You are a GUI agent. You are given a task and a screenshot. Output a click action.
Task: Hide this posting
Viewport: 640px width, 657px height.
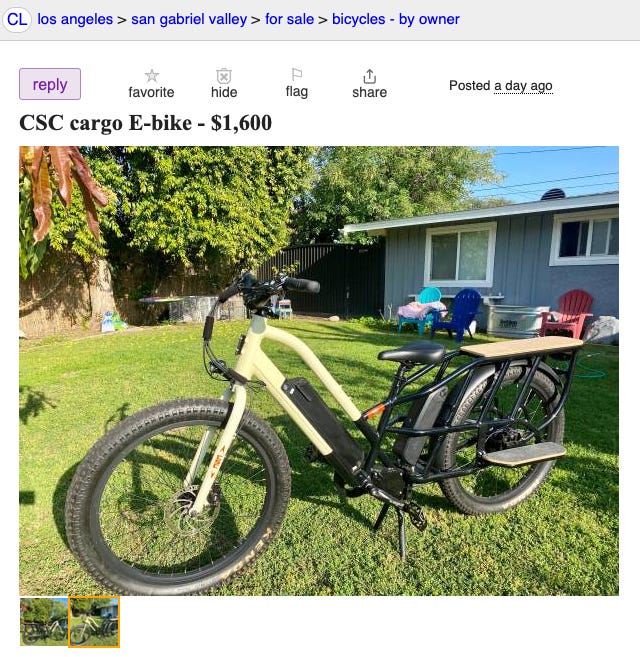tap(224, 83)
